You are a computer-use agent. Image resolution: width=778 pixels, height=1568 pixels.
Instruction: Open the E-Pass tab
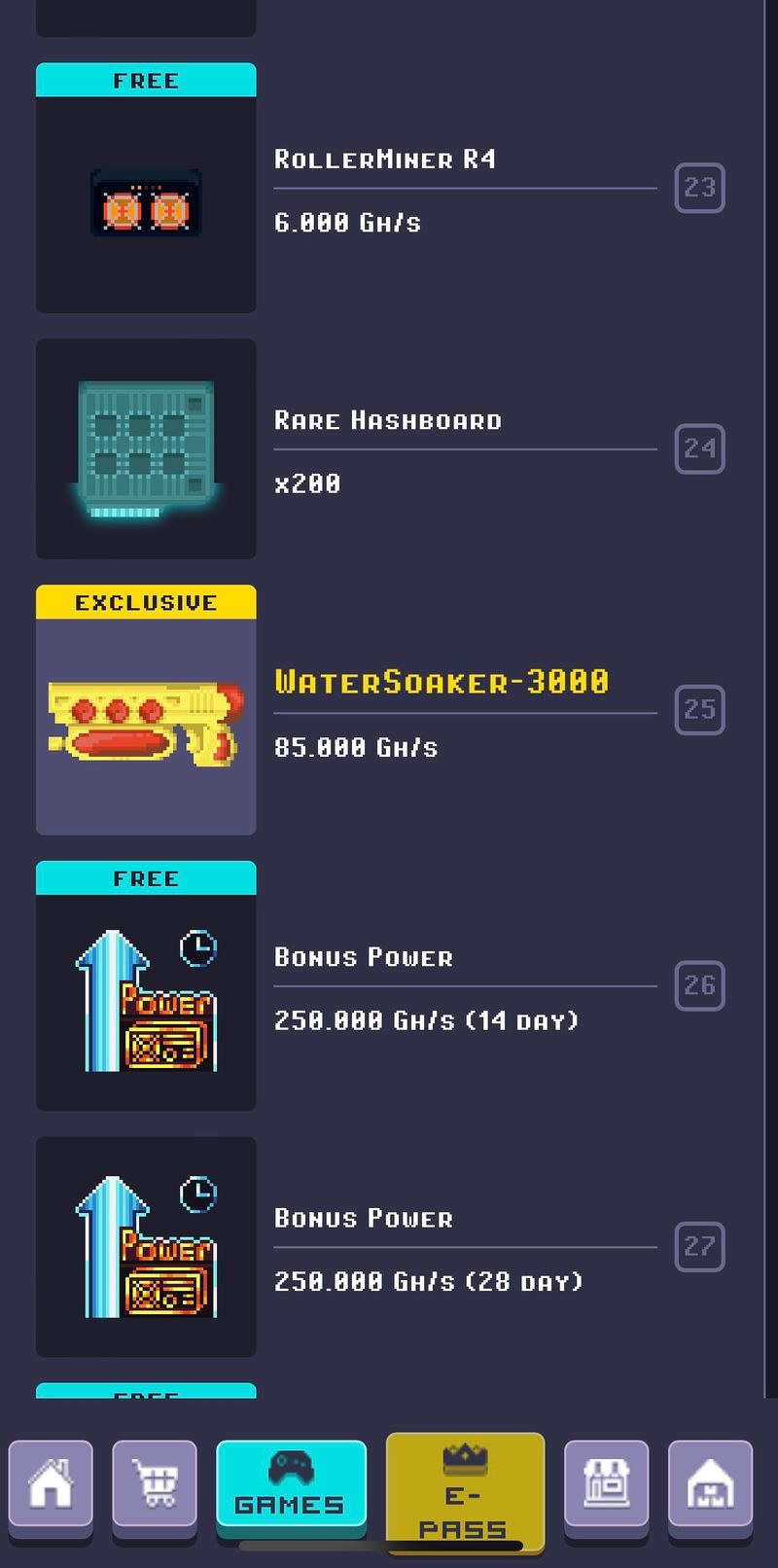coord(465,1490)
